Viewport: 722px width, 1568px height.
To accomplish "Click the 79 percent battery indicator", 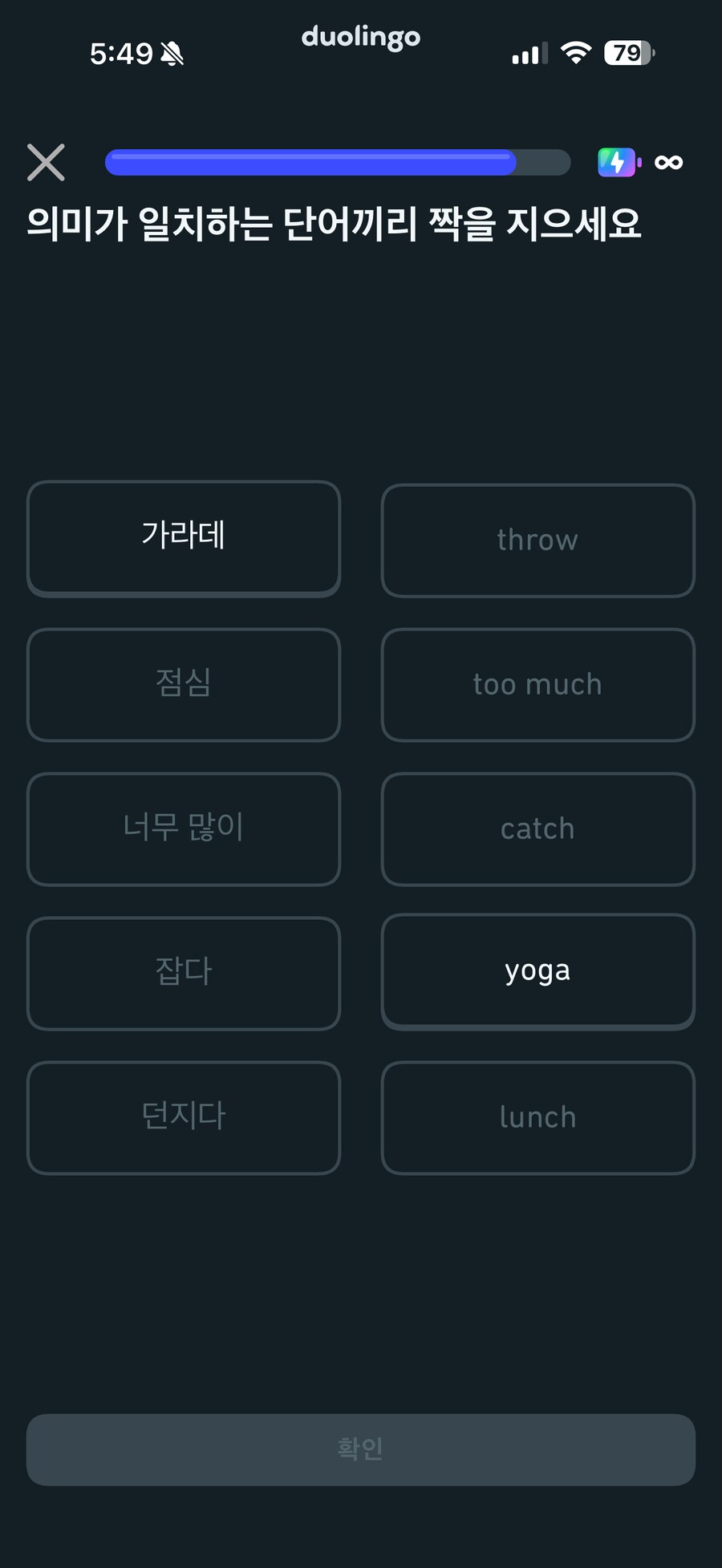I will click(x=628, y=53).
